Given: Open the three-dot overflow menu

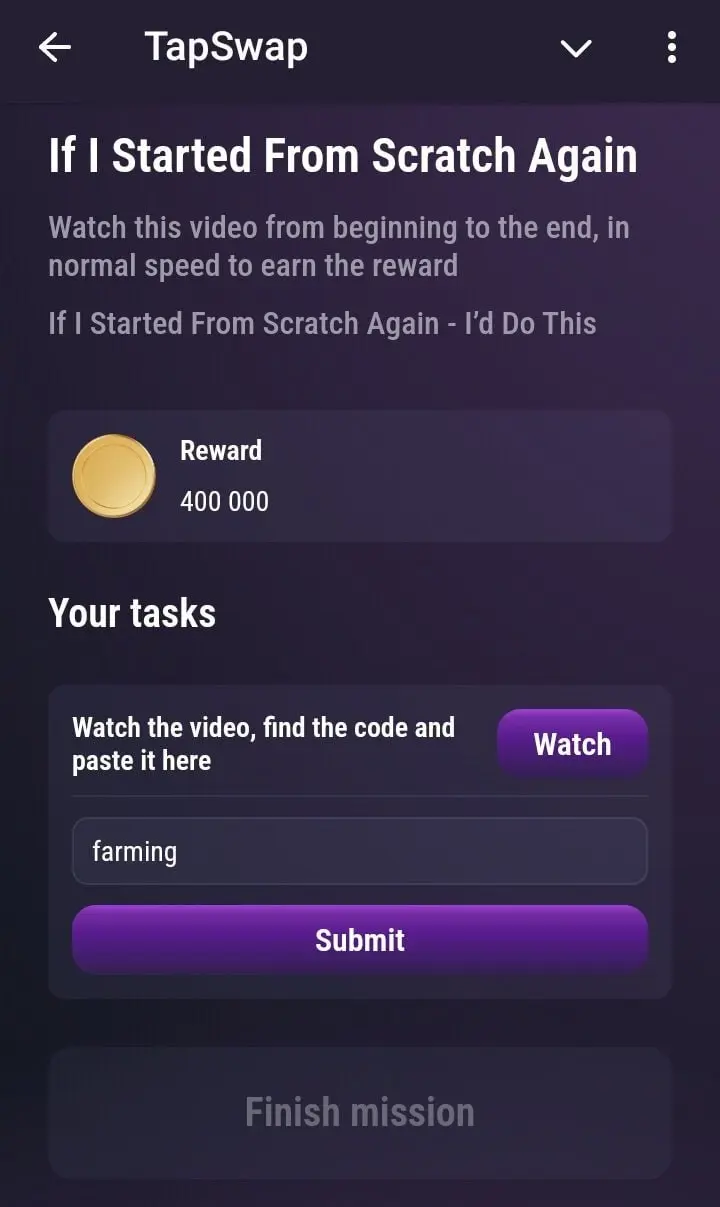Looking at the screenshot, I should [x=670, y=47].
